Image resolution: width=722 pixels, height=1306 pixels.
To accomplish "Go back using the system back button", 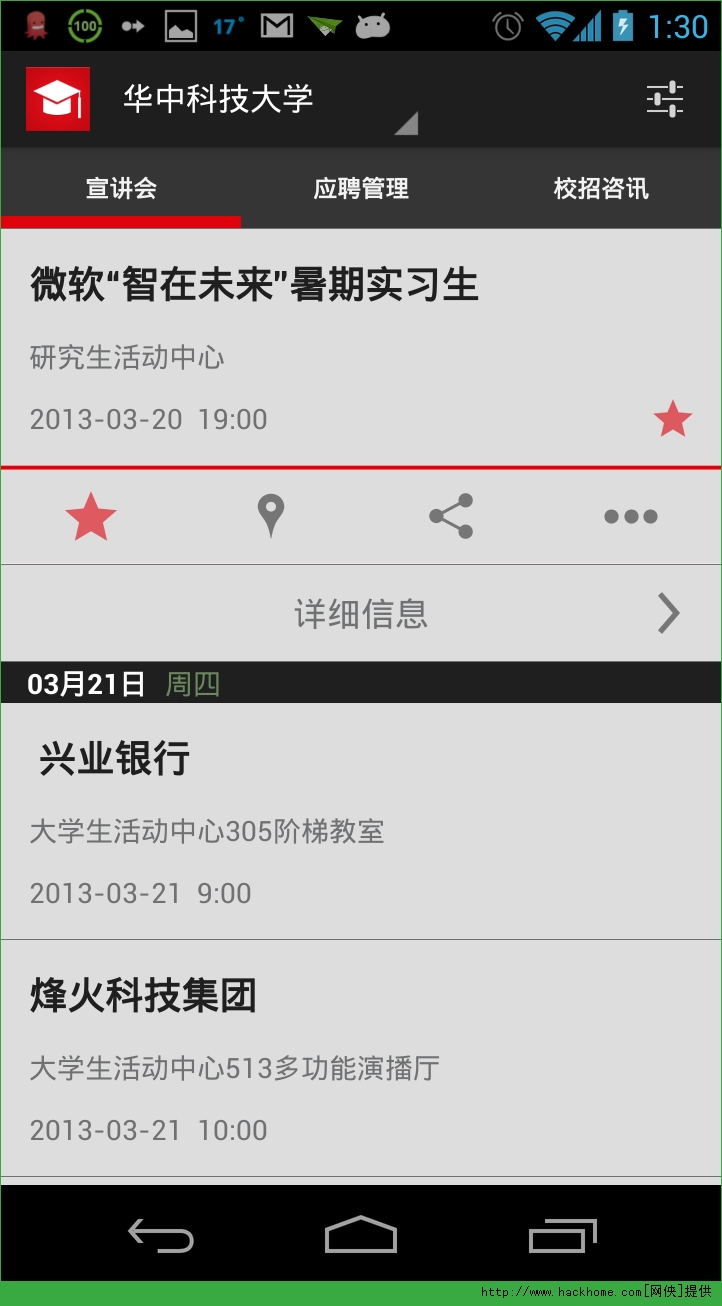I will tap(161, 1237).
